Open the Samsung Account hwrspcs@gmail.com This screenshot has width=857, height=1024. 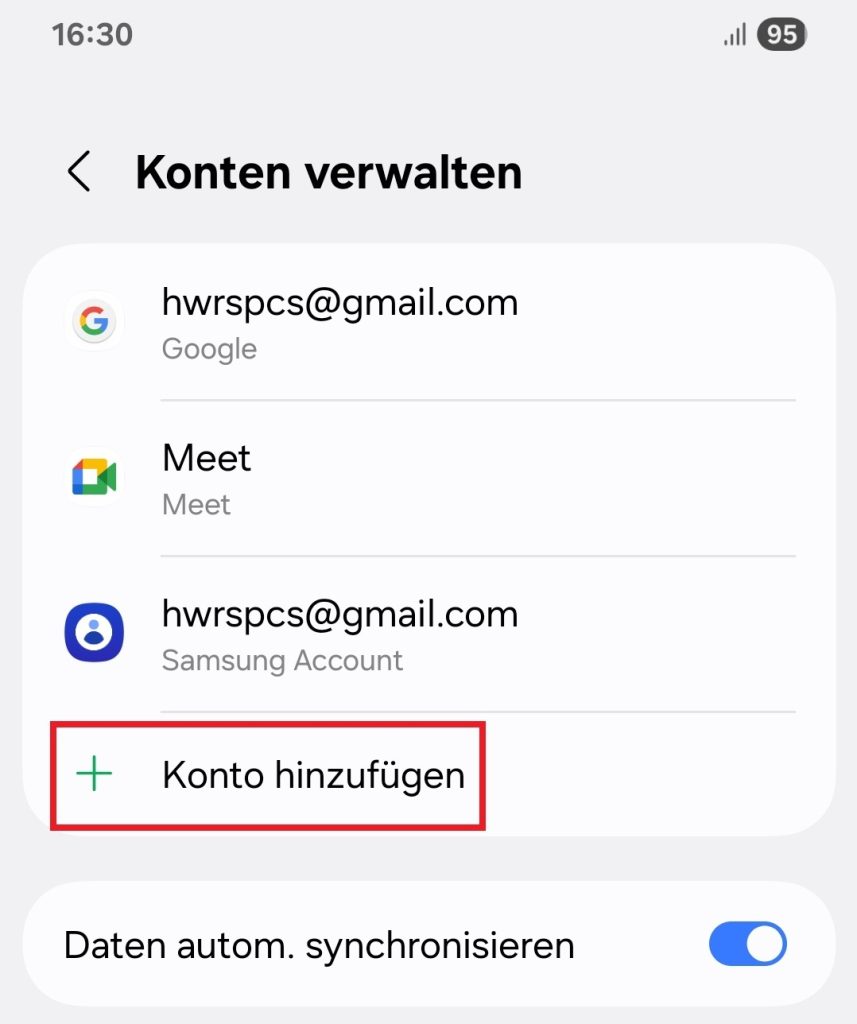click(340, 634)
